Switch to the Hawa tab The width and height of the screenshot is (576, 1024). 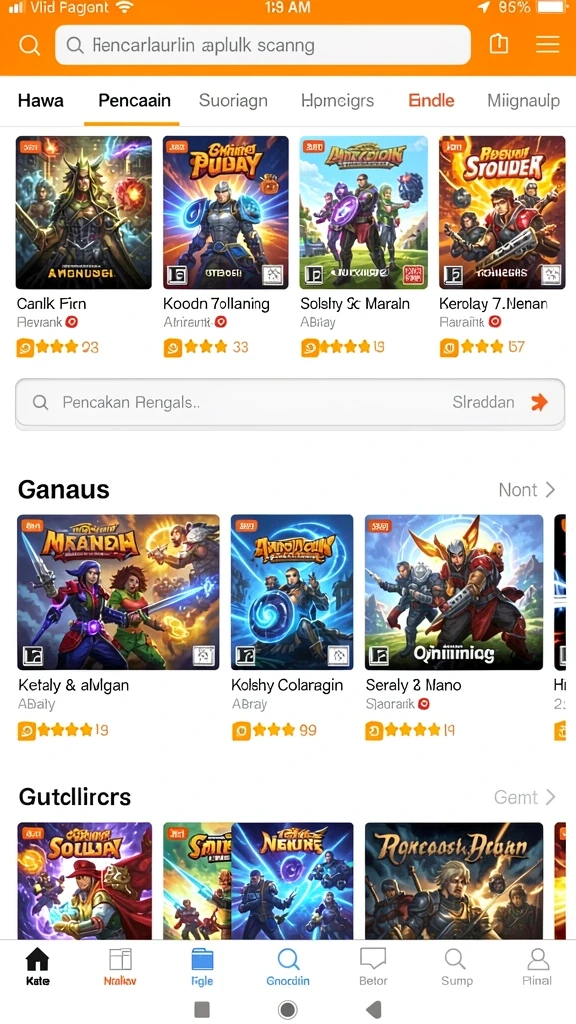pos(40,101)
